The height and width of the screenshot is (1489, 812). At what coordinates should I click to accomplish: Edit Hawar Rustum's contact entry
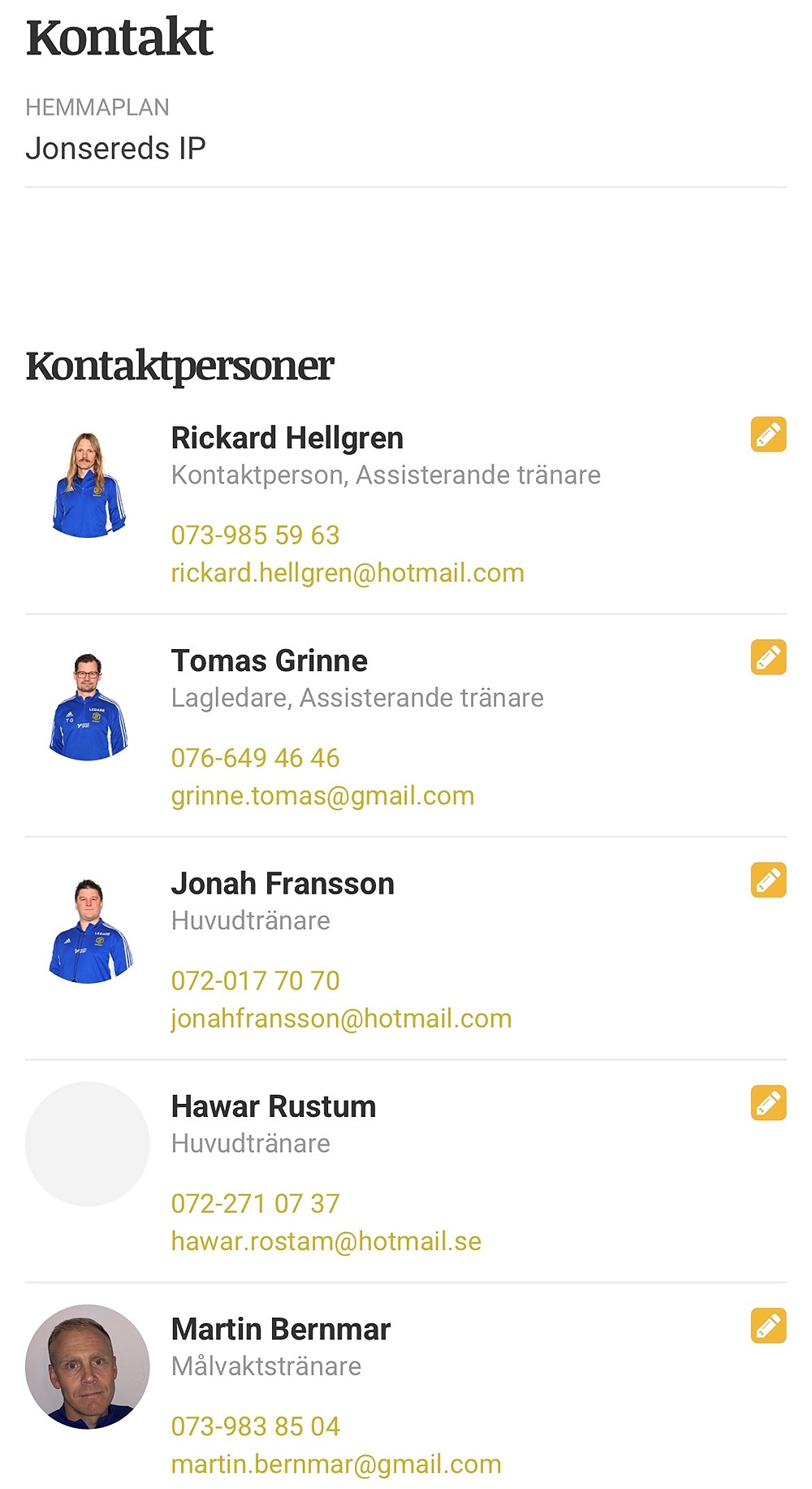pos(768,1102)
